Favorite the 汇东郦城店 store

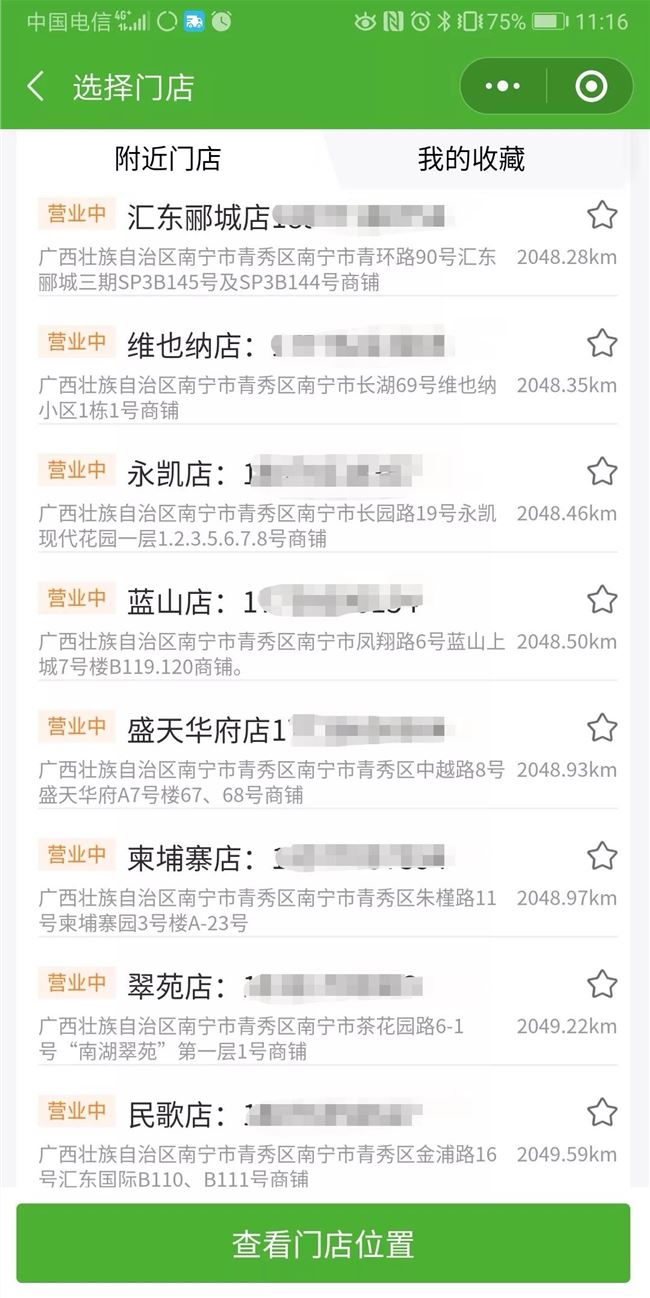coord(601,215)
